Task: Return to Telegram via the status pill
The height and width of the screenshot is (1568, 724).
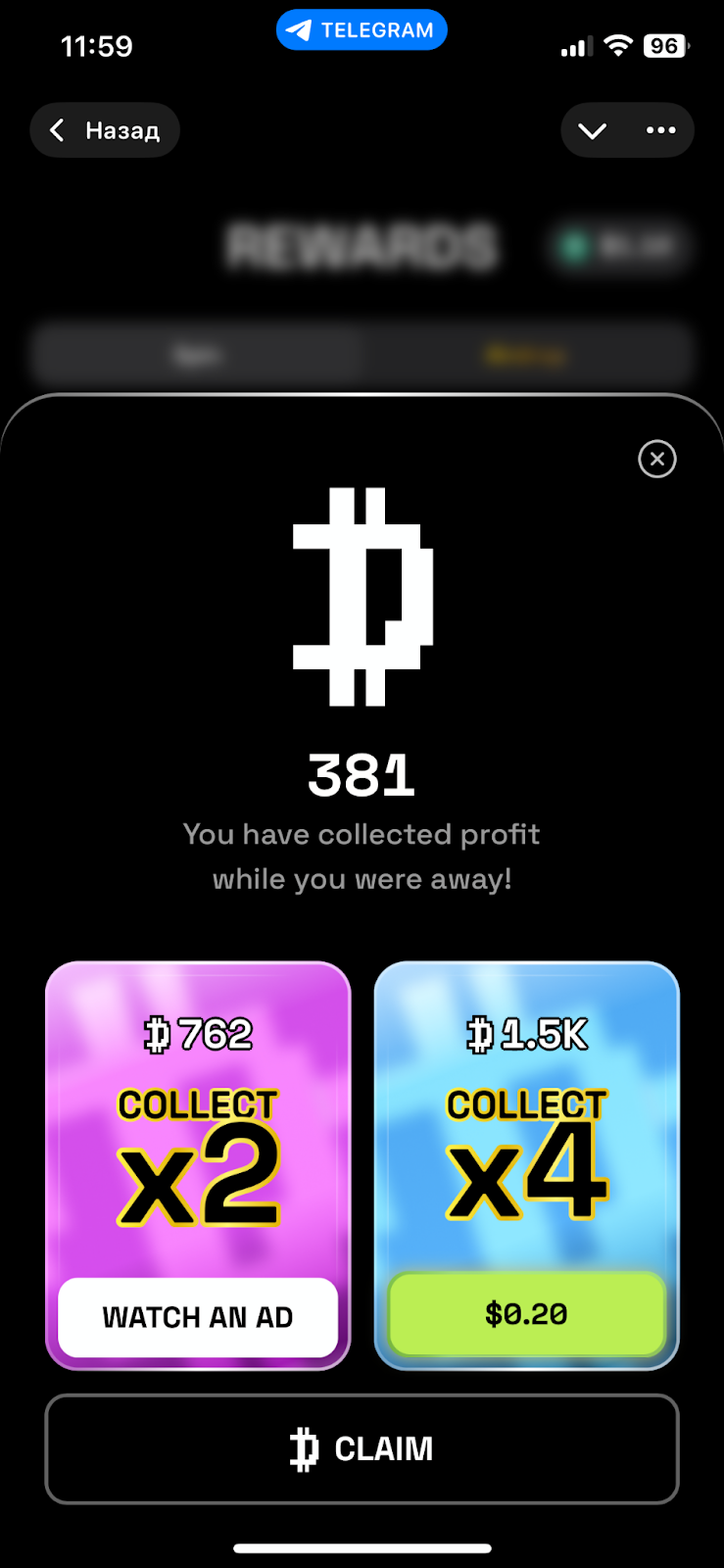Action: (x=362, y=30)
